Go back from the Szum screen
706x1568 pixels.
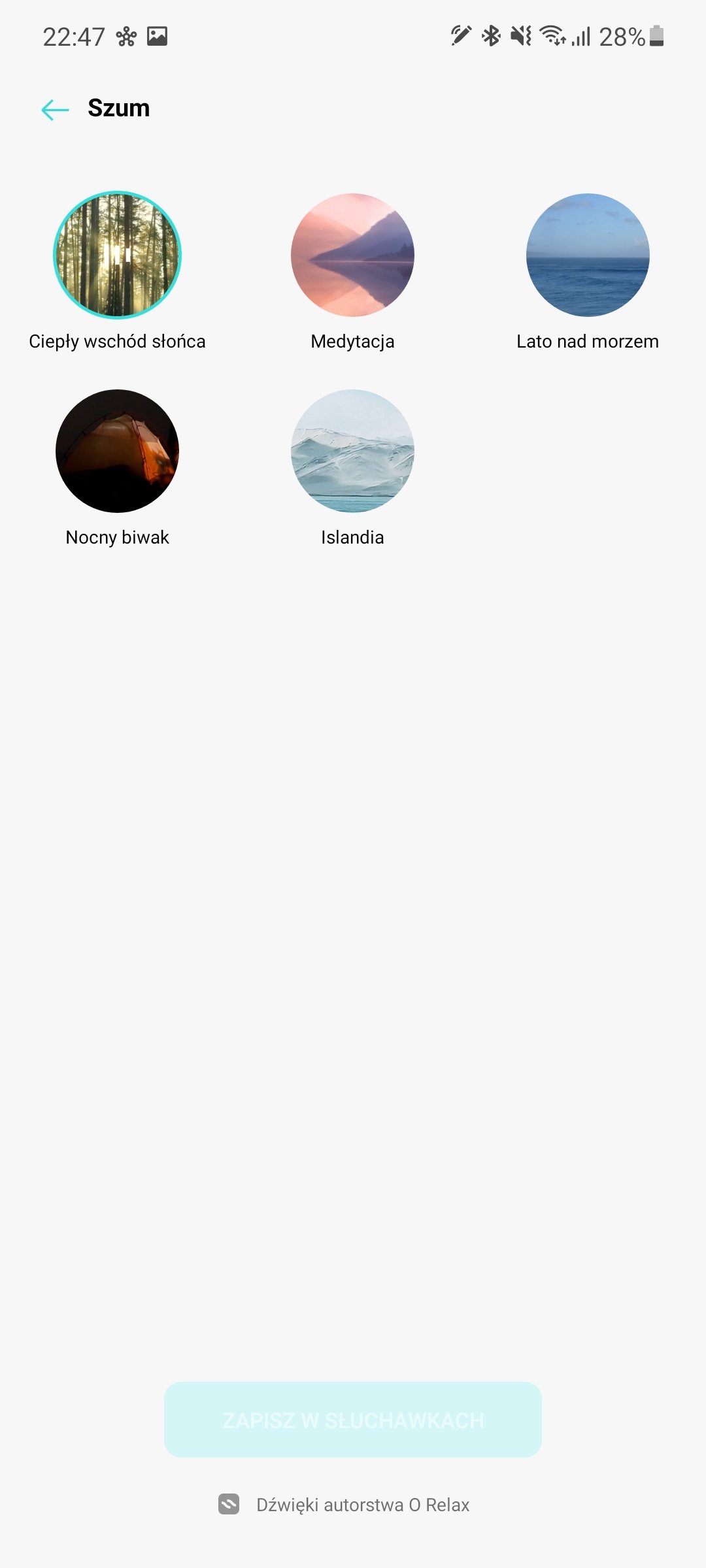click(x=55, y=110)
